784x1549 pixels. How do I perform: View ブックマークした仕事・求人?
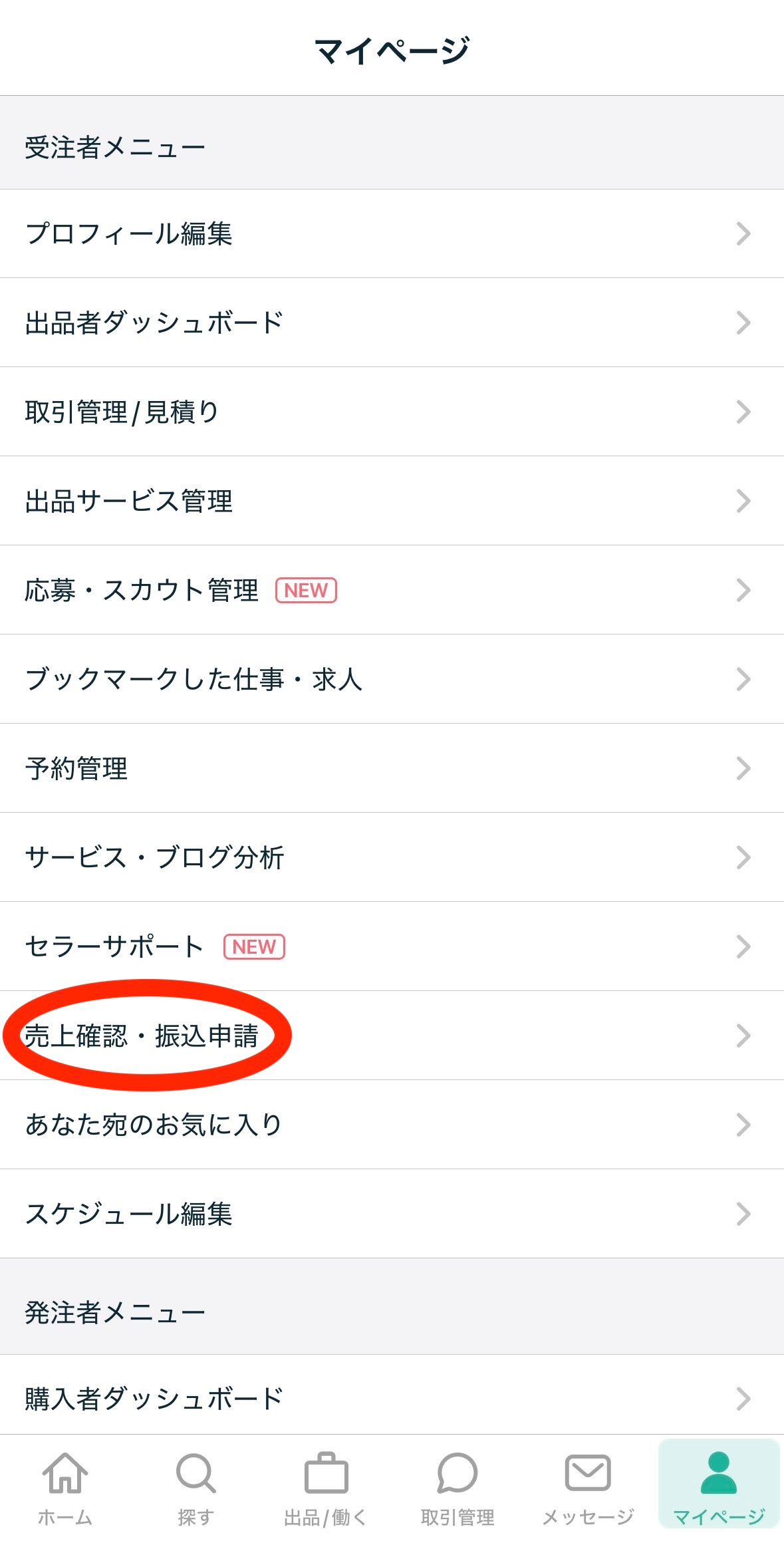[x=392, y=679]
